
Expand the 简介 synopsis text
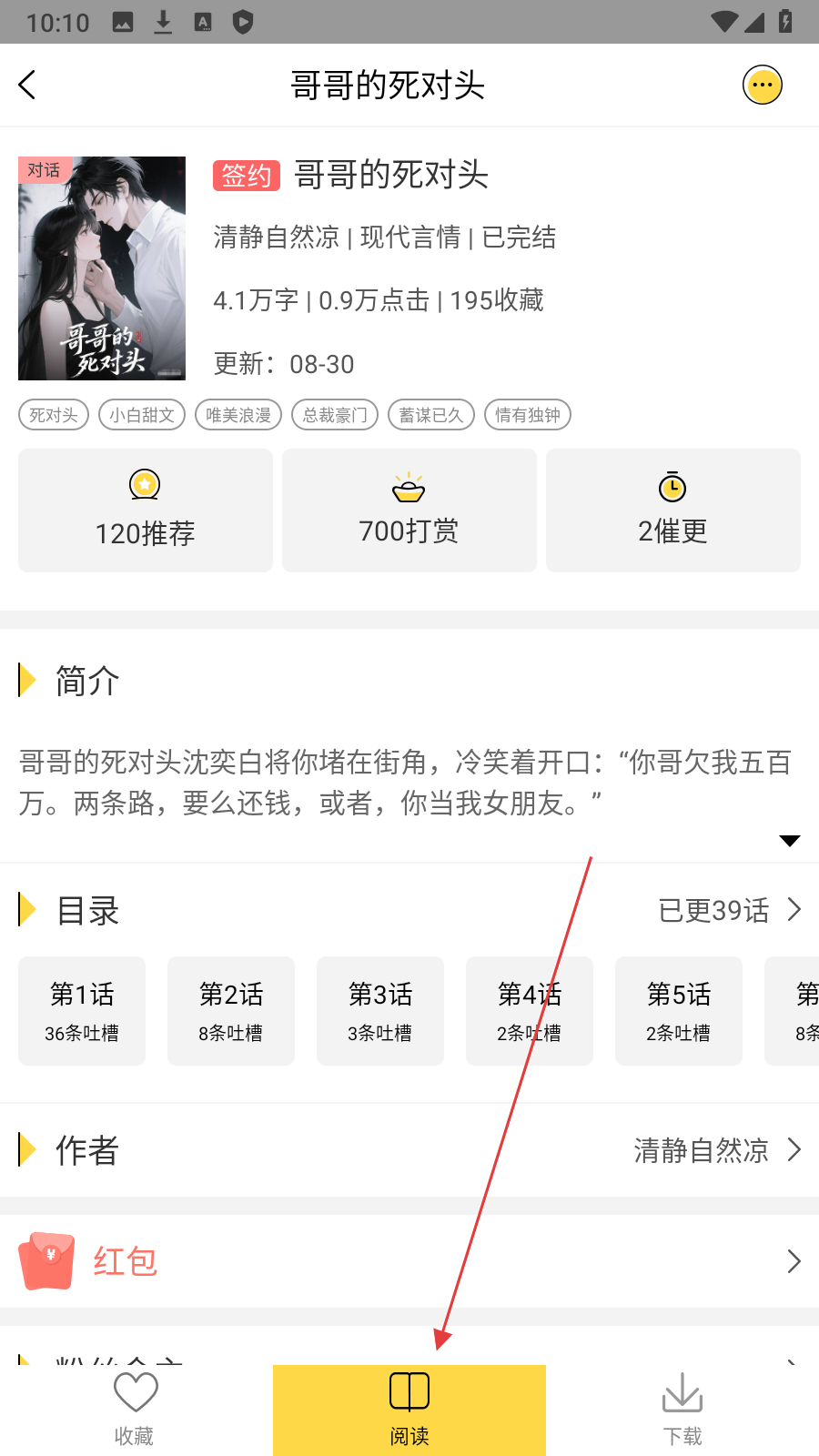(789, 841)
